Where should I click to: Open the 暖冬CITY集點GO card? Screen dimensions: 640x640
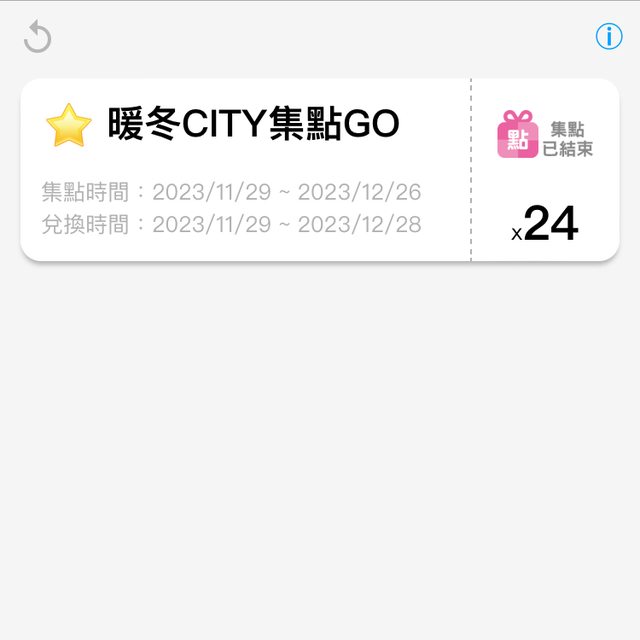point(245,170)
